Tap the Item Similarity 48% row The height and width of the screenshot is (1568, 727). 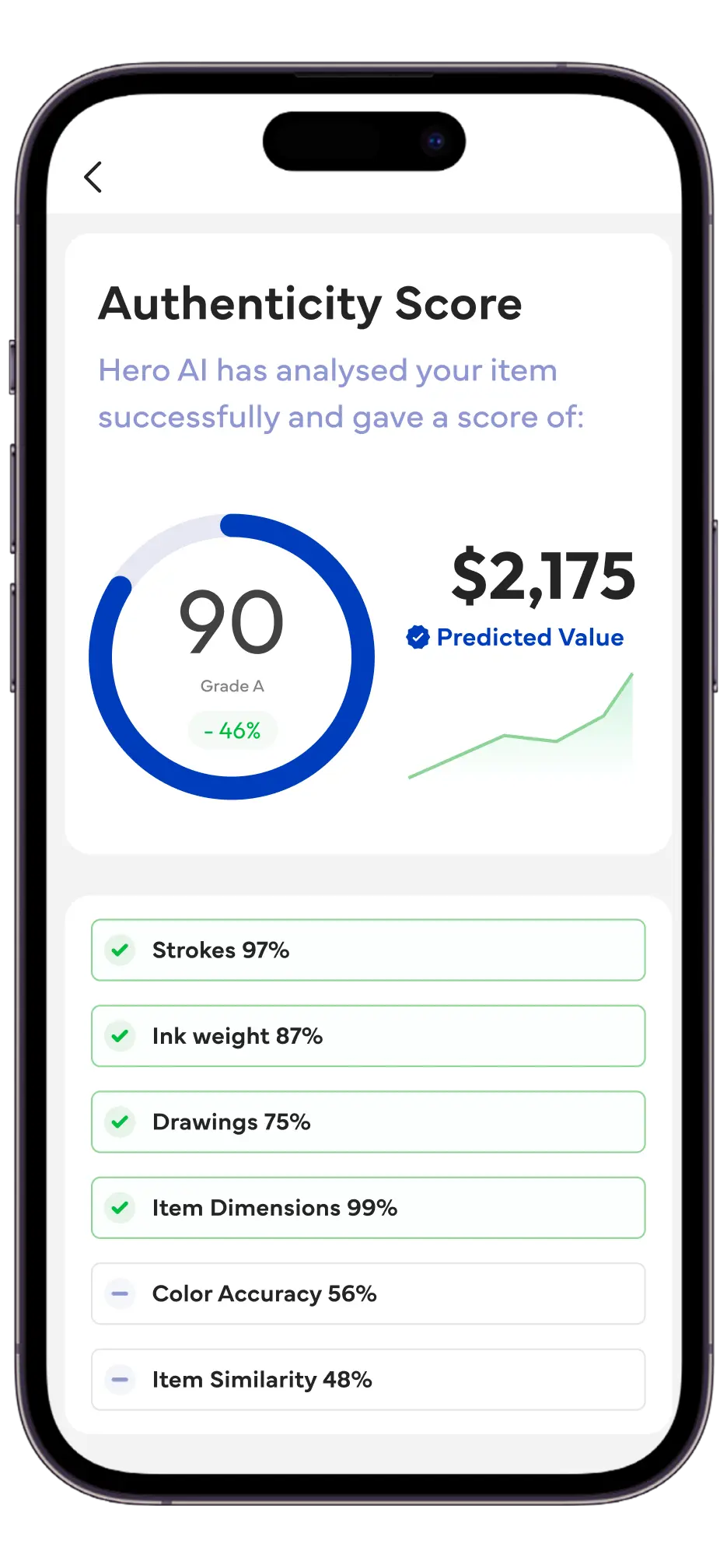click(368, 1380)
